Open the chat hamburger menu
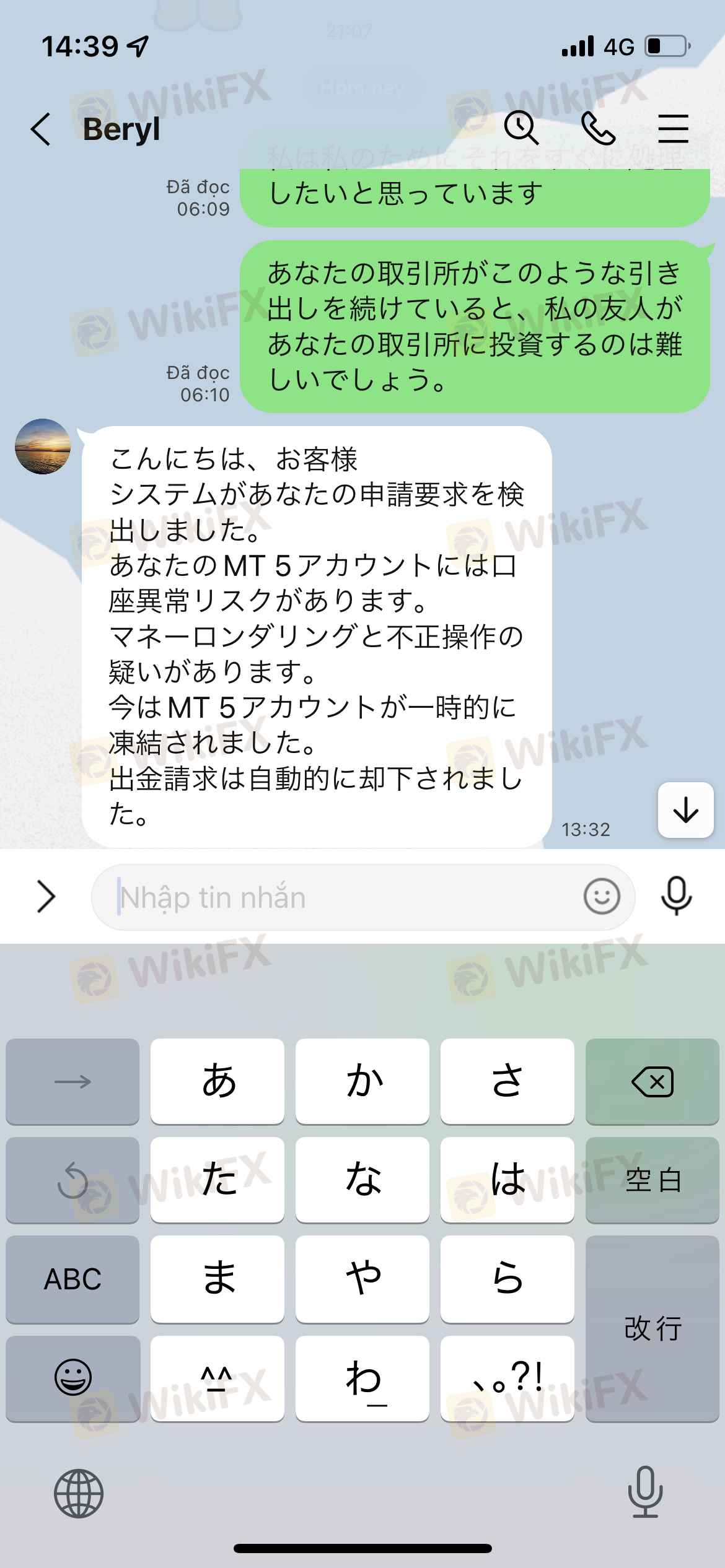The width and height of the screenshot is (725, 1568). pyautogui.click(x=673, y=129)
